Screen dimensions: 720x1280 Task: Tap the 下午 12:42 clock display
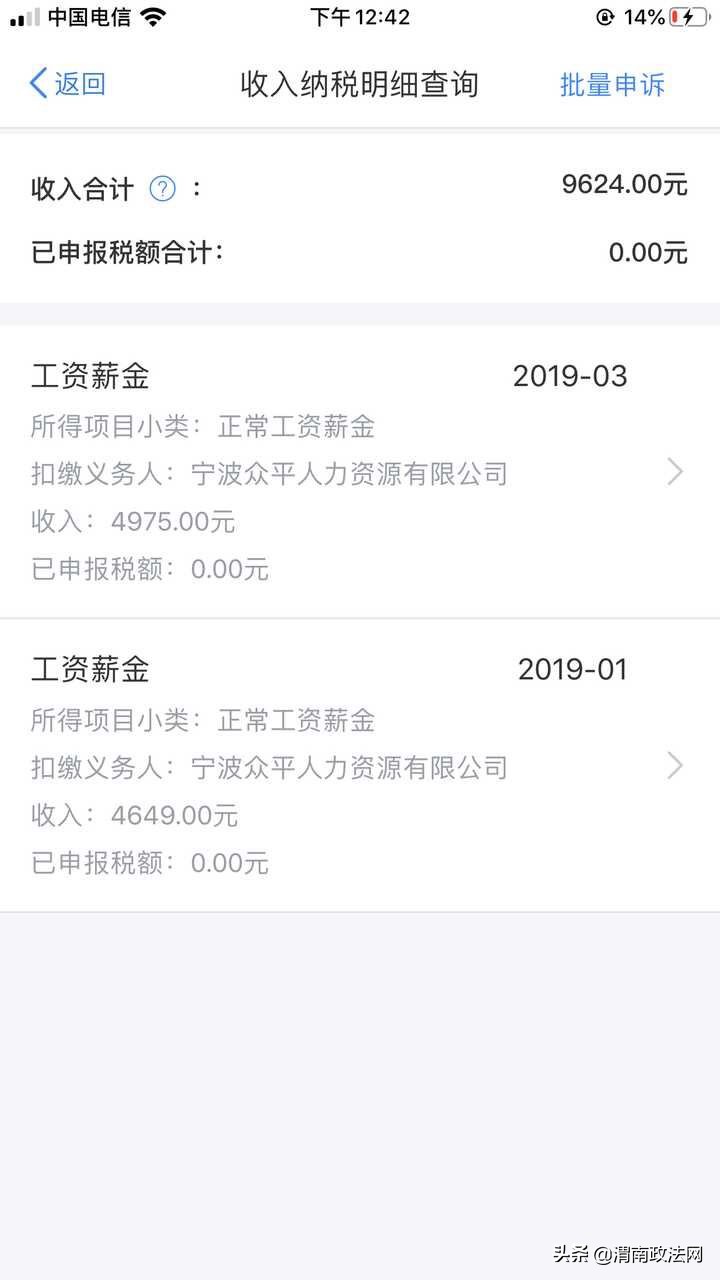360,16
